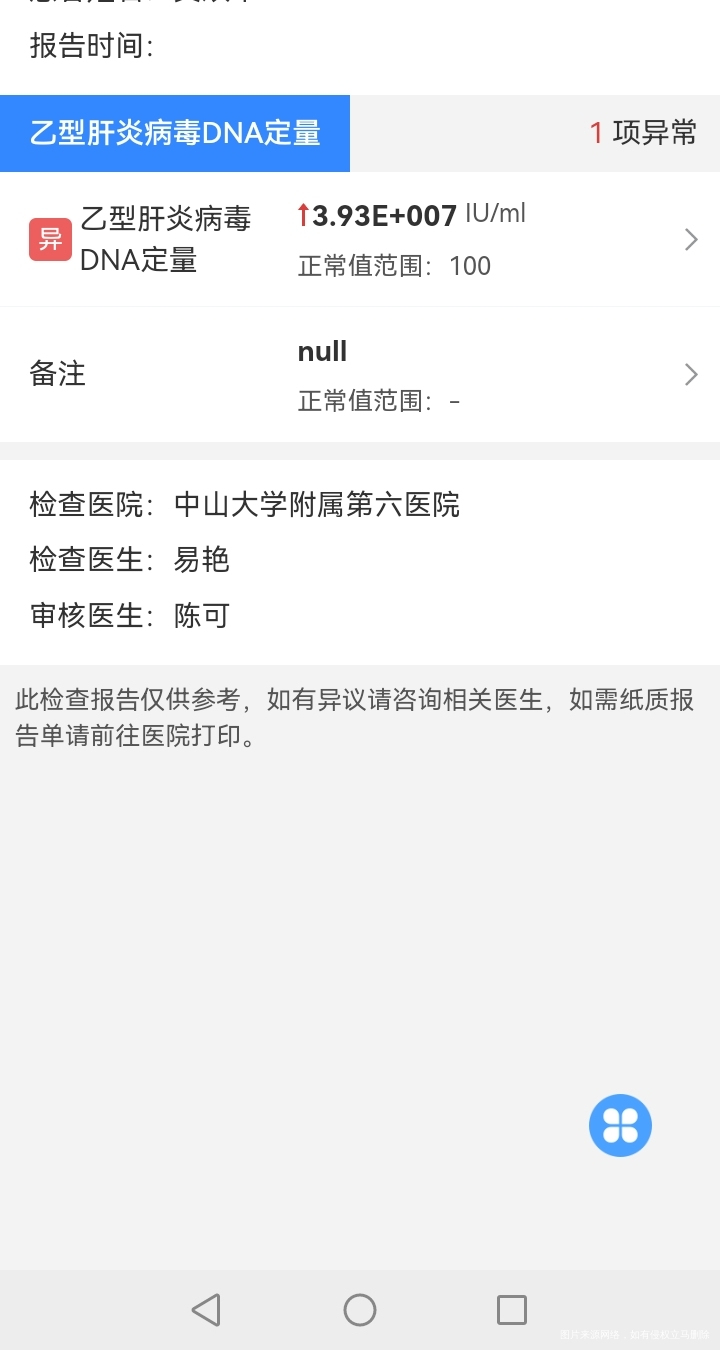The width and height of the screenshot is (720, 1350).
Task: Tap the Android home circle button
Action: click(360, 1308)
